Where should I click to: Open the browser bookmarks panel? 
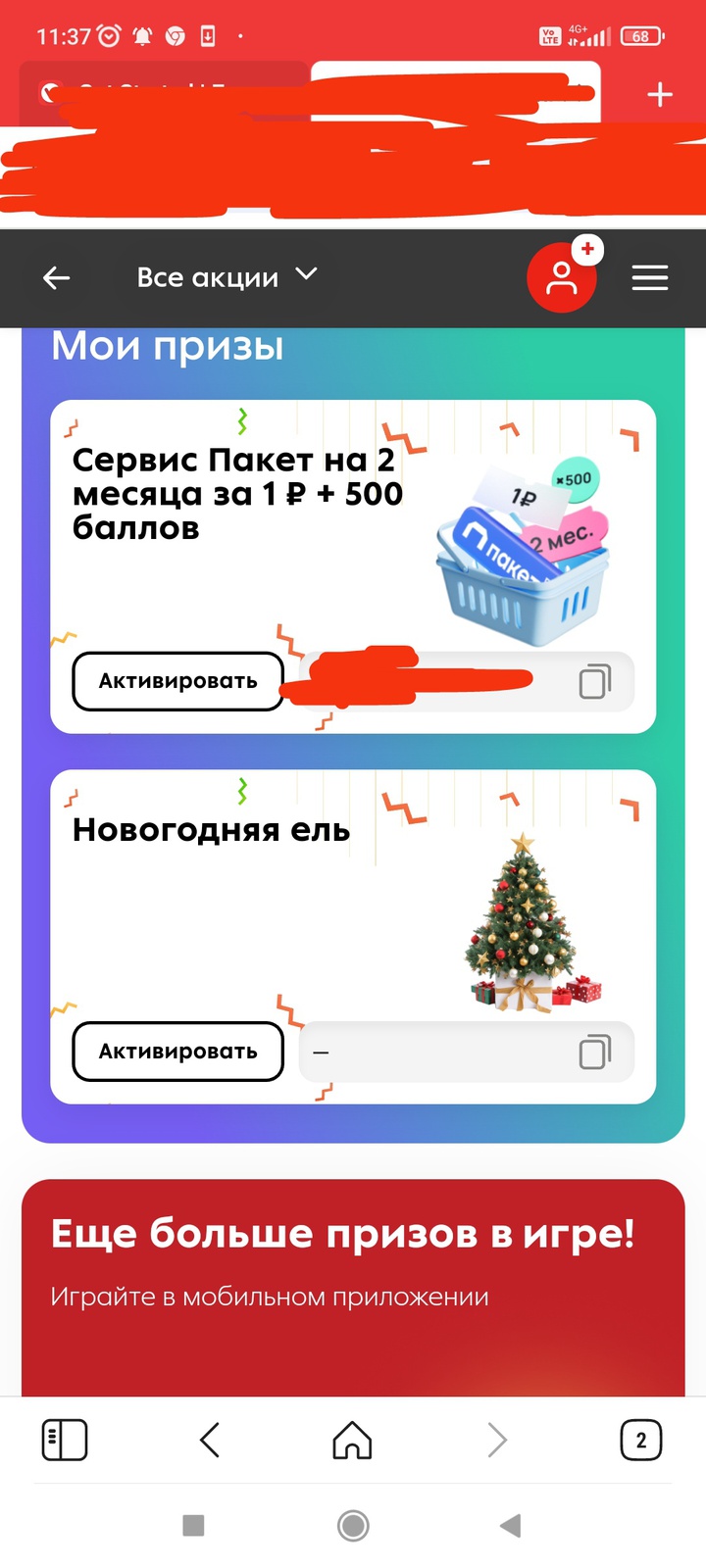(65, 1441)
